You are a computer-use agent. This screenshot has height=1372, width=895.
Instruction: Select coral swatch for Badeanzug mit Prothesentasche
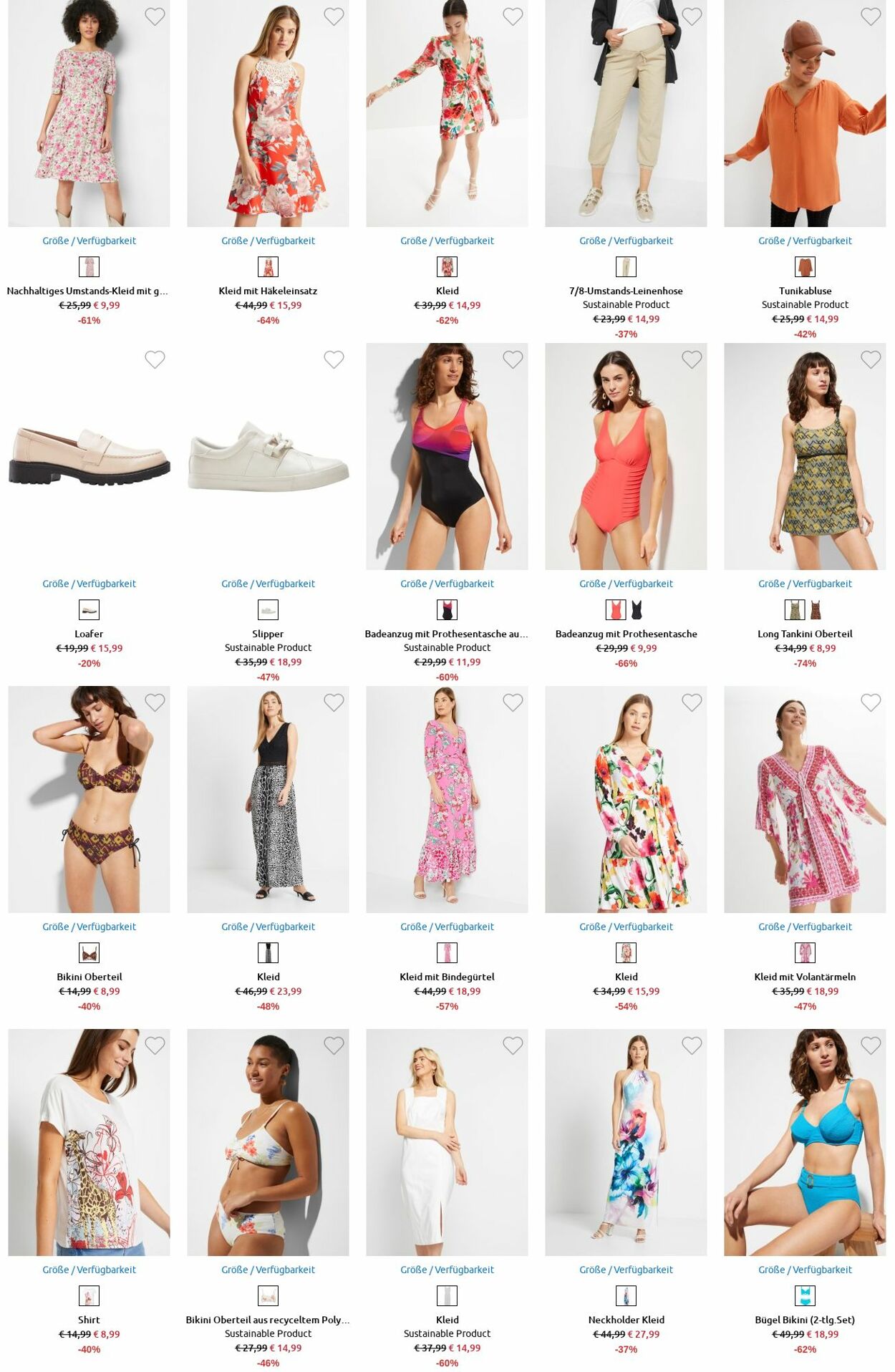(x=616, y=610)
